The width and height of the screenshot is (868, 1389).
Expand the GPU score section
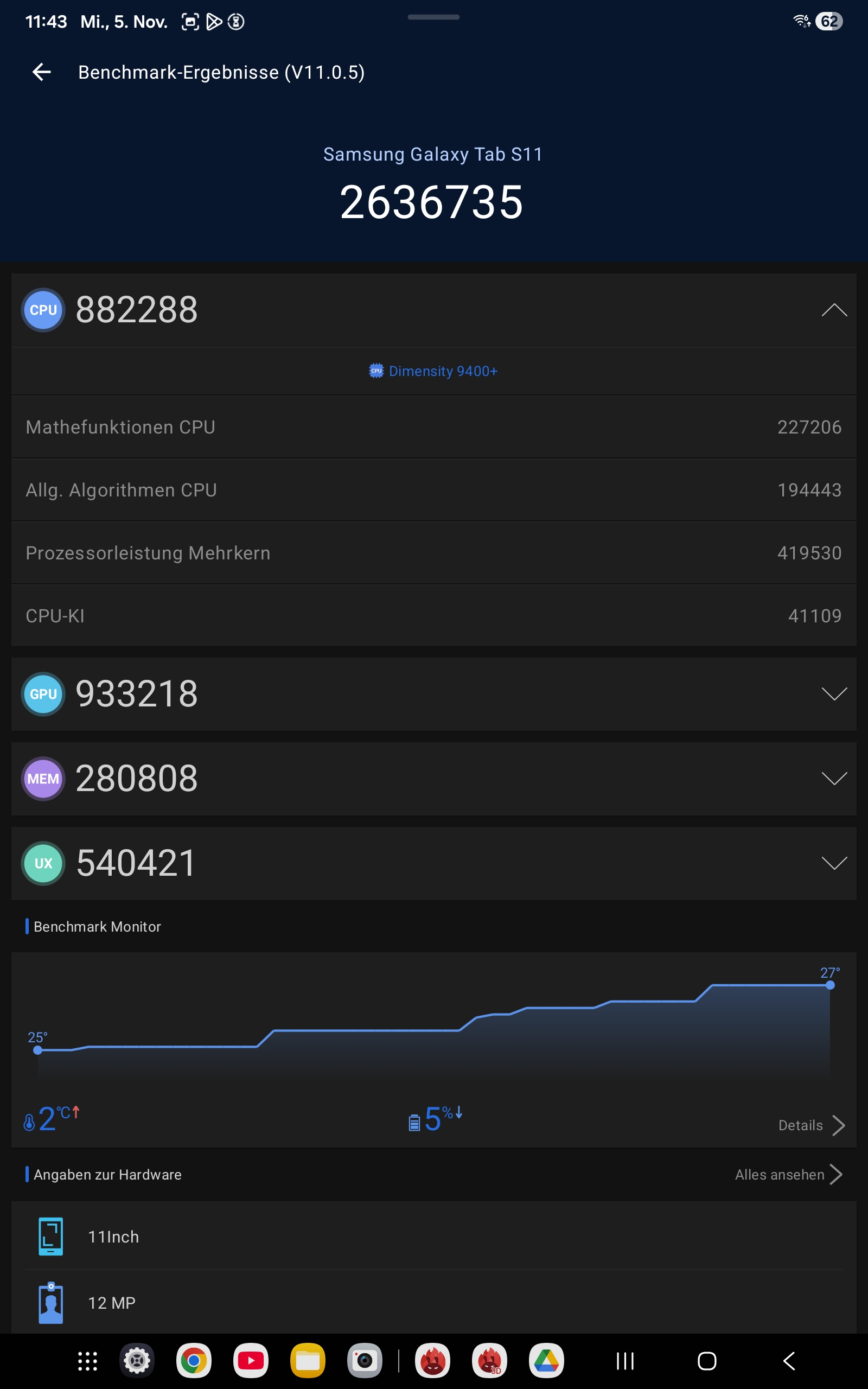click(x=834, y=694)
